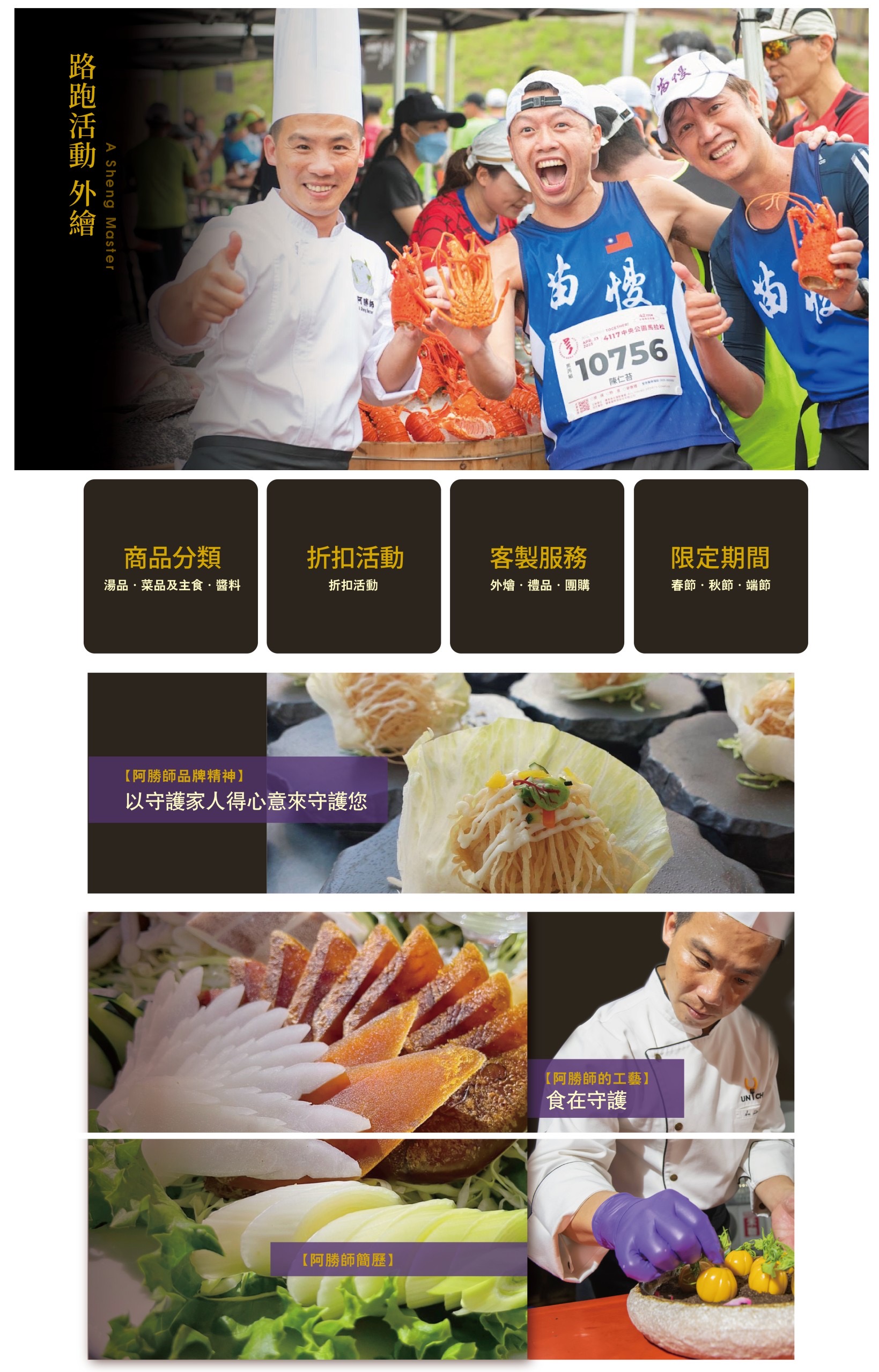
Task: Select the 客製服務 custom service tile
Action: (x=536, y=566)
